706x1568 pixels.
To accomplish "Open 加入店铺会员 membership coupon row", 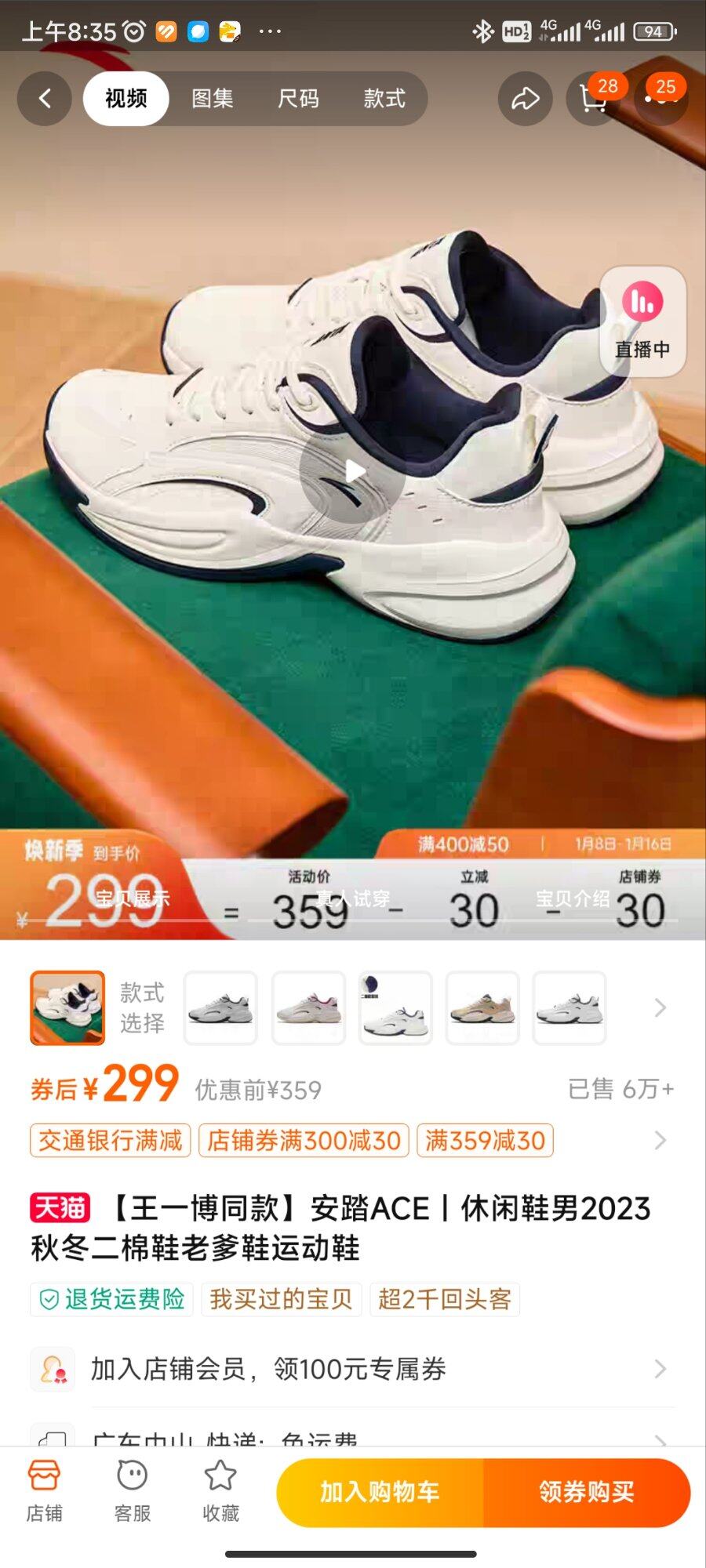I will coord(353,1369).
